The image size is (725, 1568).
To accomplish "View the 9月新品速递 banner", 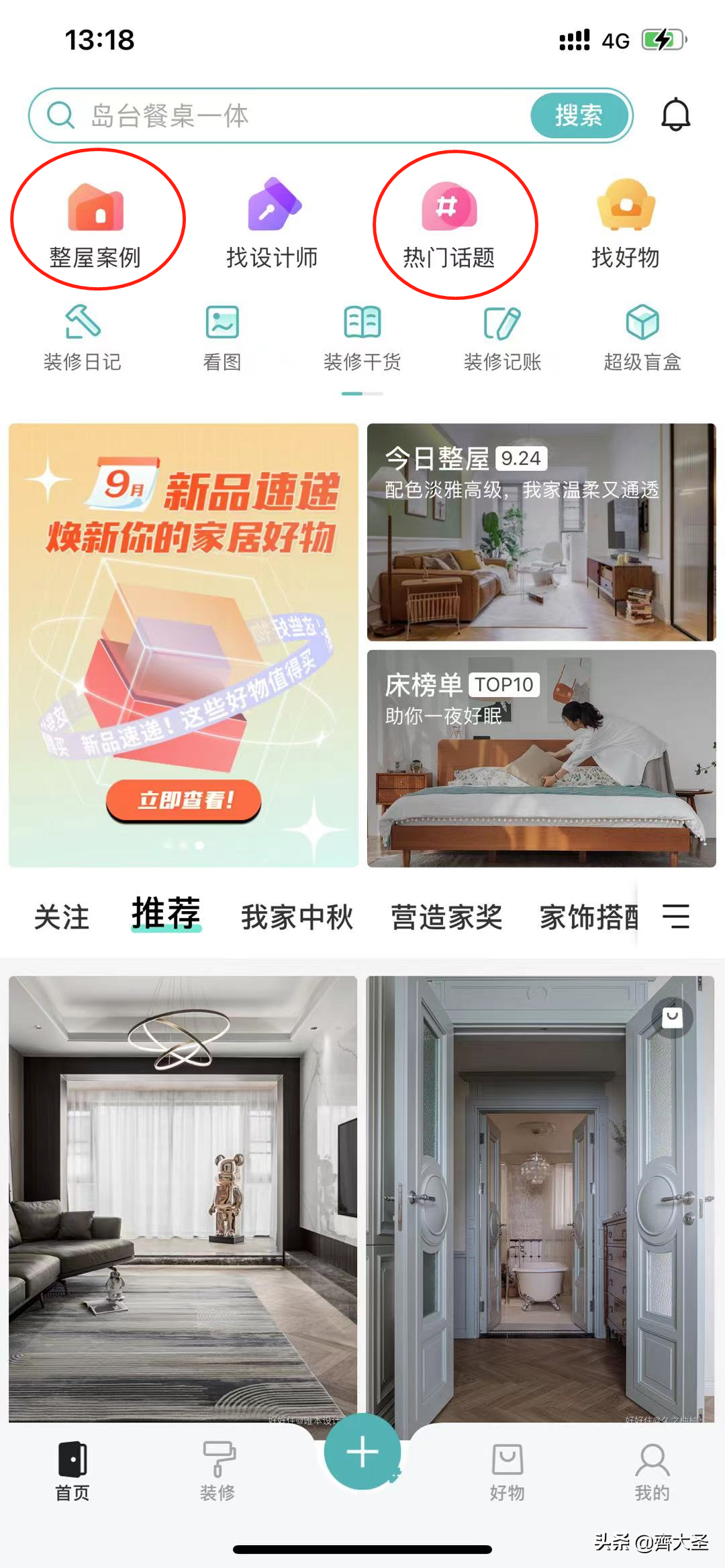I will click(183, 644).
